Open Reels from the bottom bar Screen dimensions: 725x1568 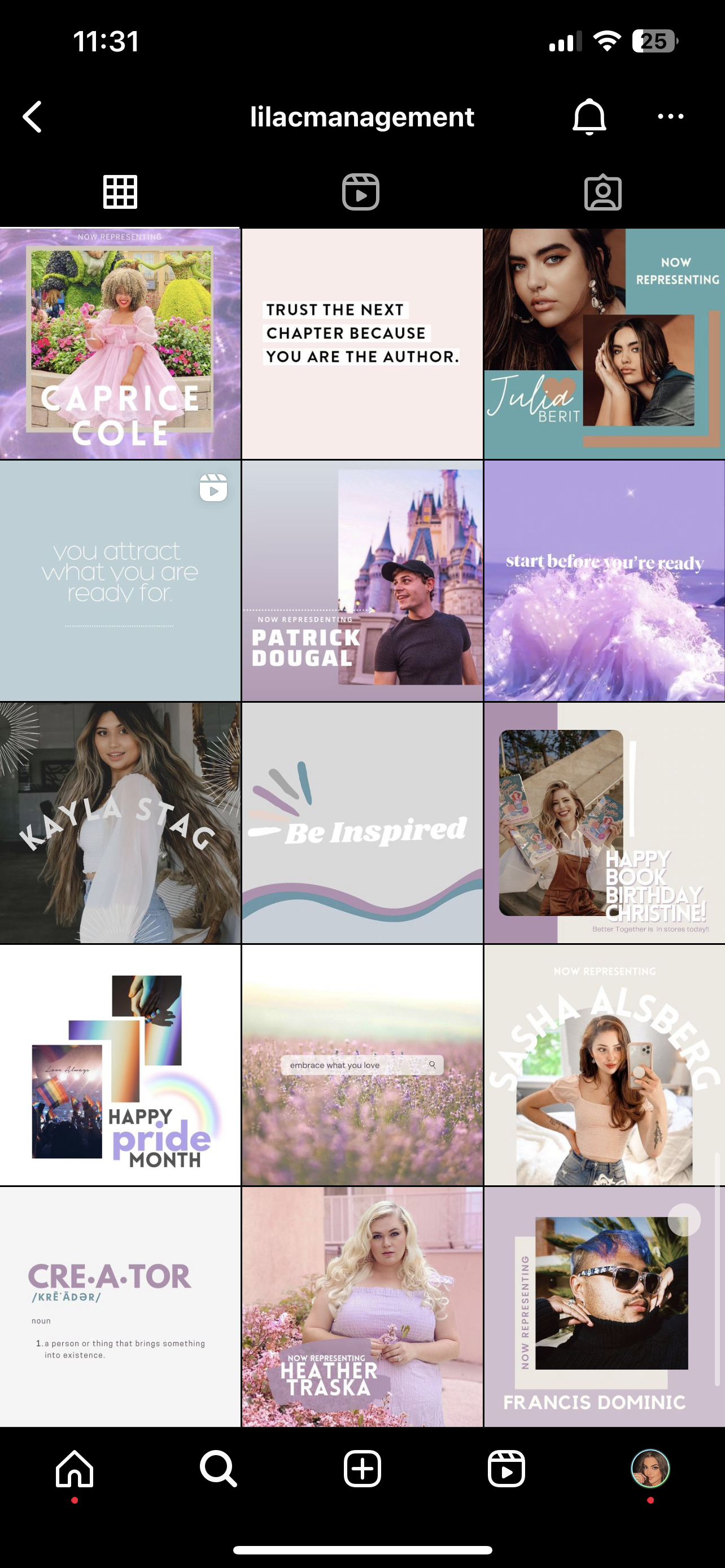(506, 1469)
